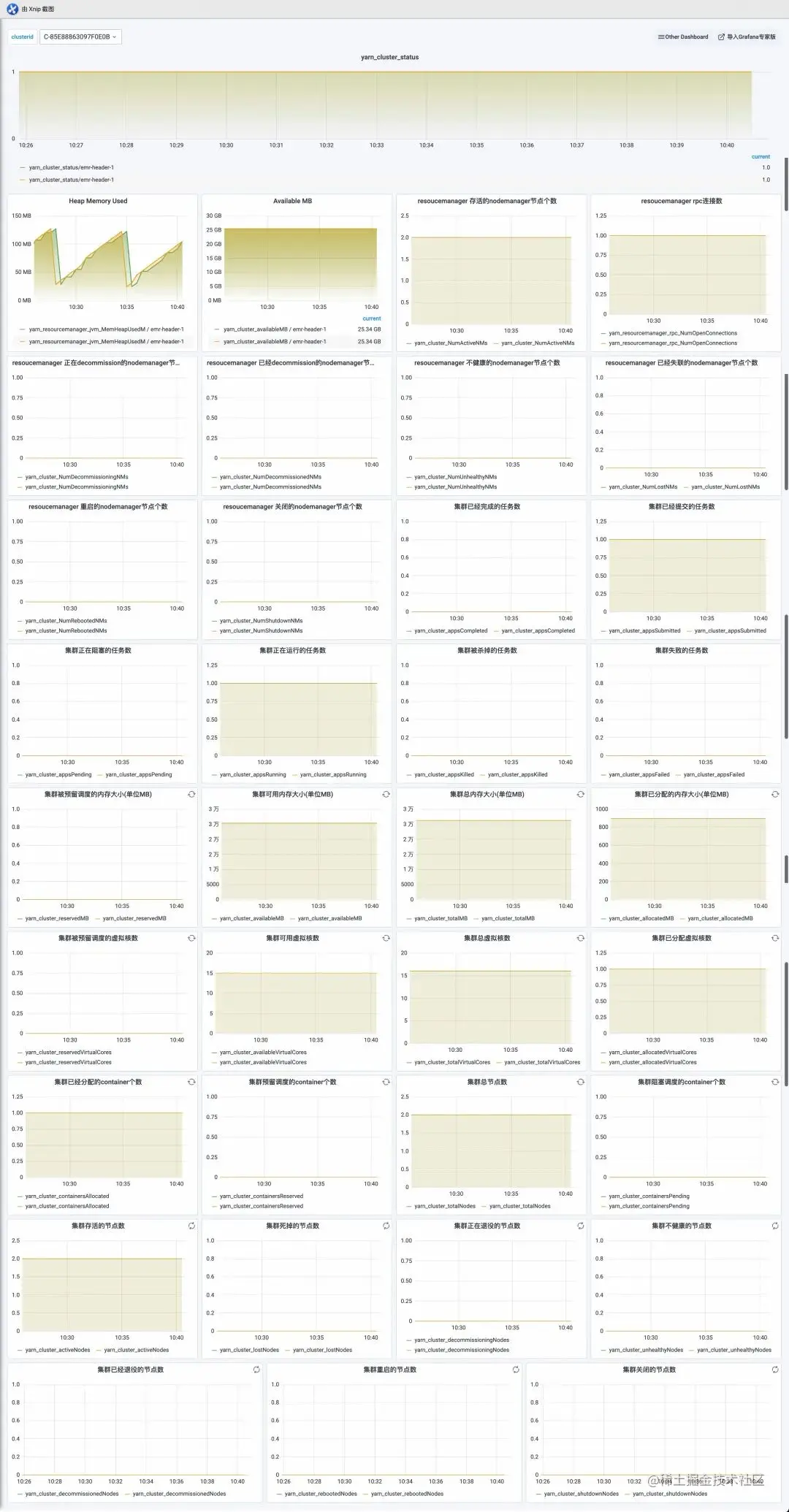Open the clusterid dropdown C-85E88863097F0E0B

point(80,37)
